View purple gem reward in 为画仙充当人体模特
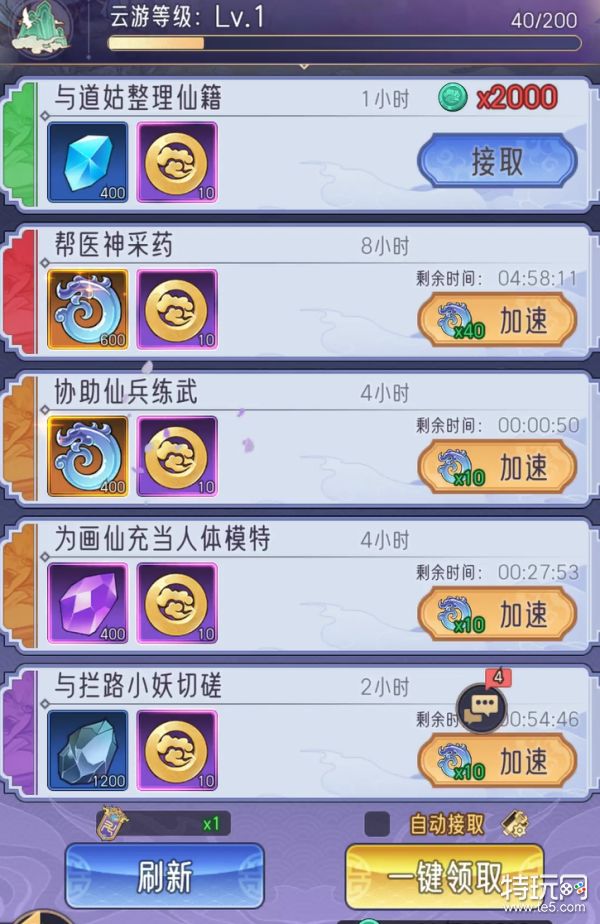The image size is (600, 924). [88, 603]
